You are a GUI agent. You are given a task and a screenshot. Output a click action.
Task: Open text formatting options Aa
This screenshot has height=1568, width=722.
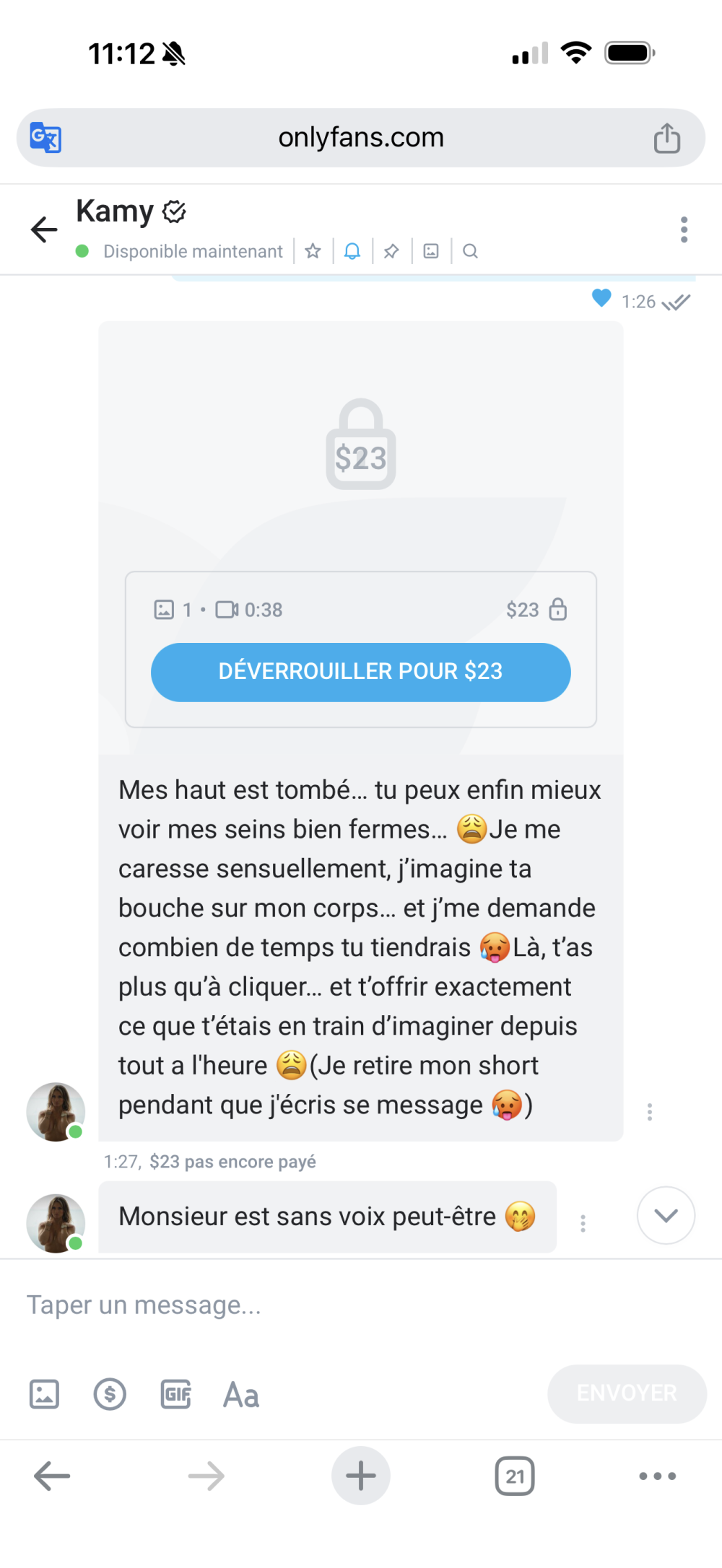tap(241, 1394)
